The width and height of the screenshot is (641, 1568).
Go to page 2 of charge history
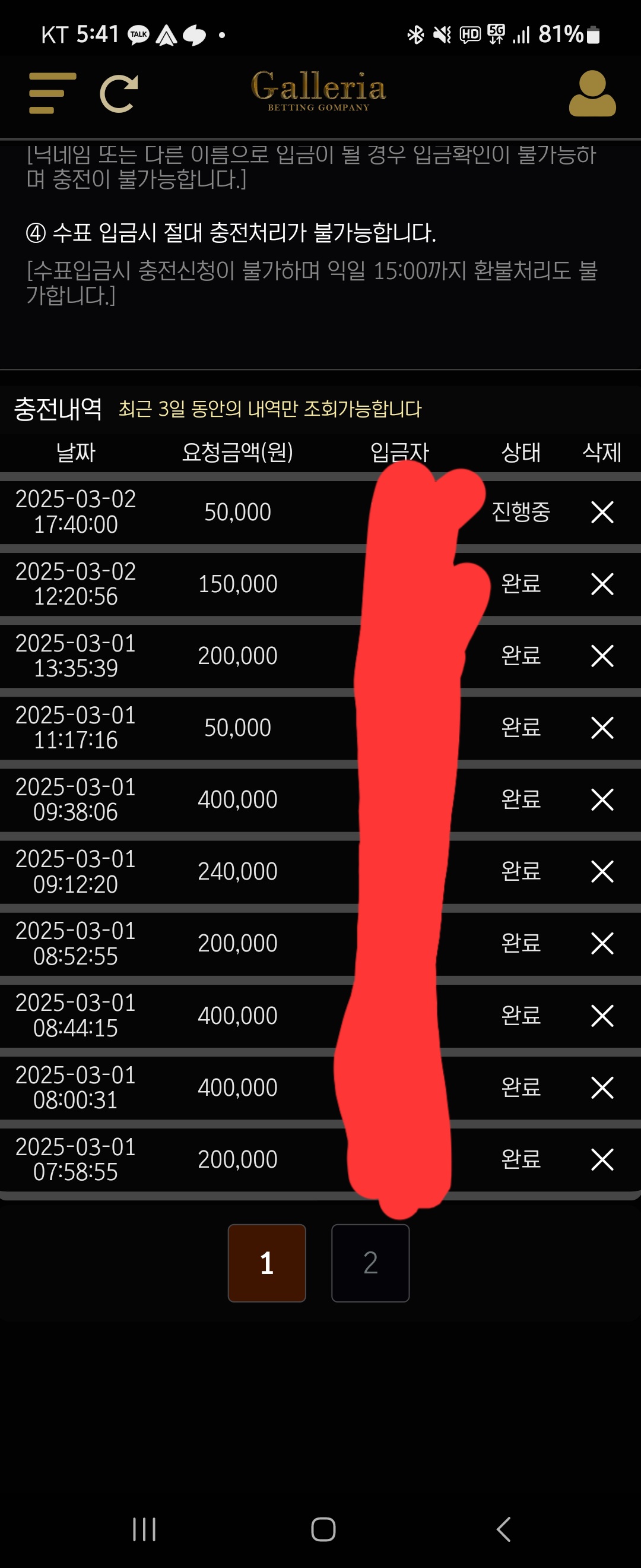tap(370, 1263)
